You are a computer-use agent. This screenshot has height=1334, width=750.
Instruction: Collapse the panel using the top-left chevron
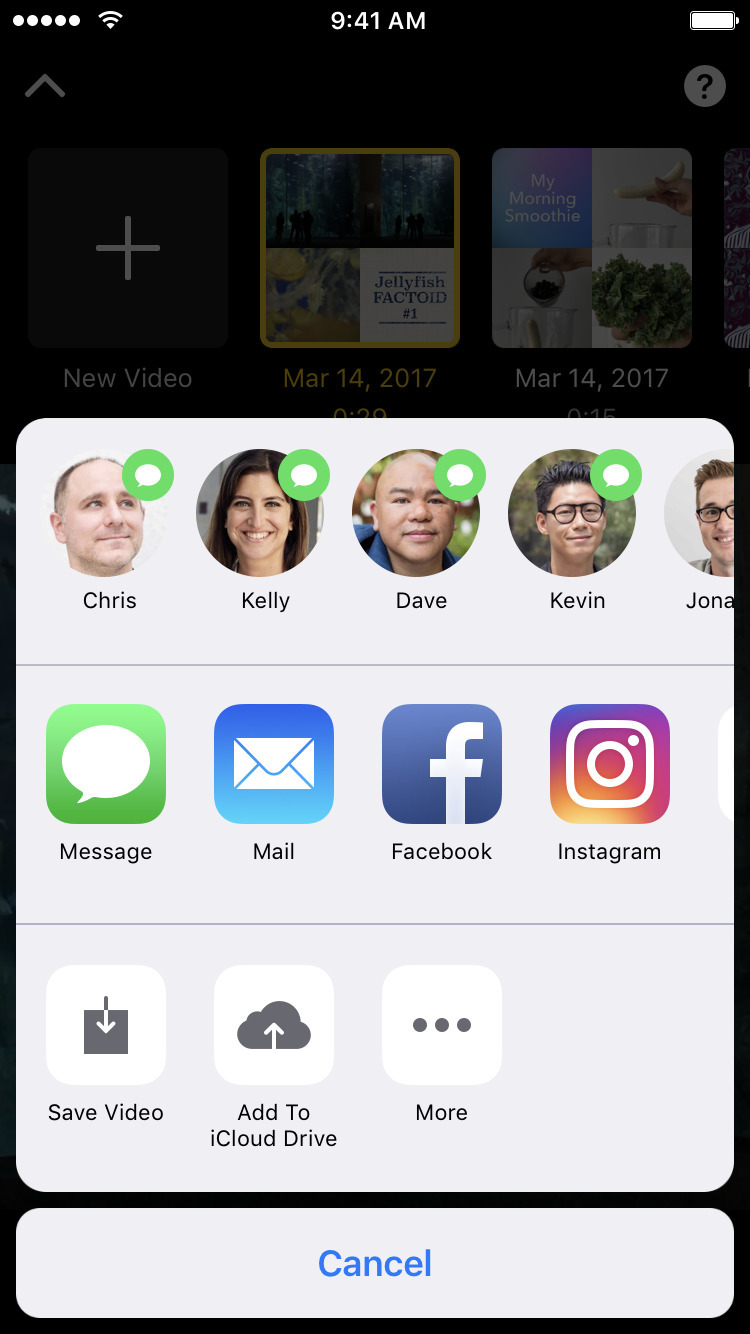coord(44,86)
